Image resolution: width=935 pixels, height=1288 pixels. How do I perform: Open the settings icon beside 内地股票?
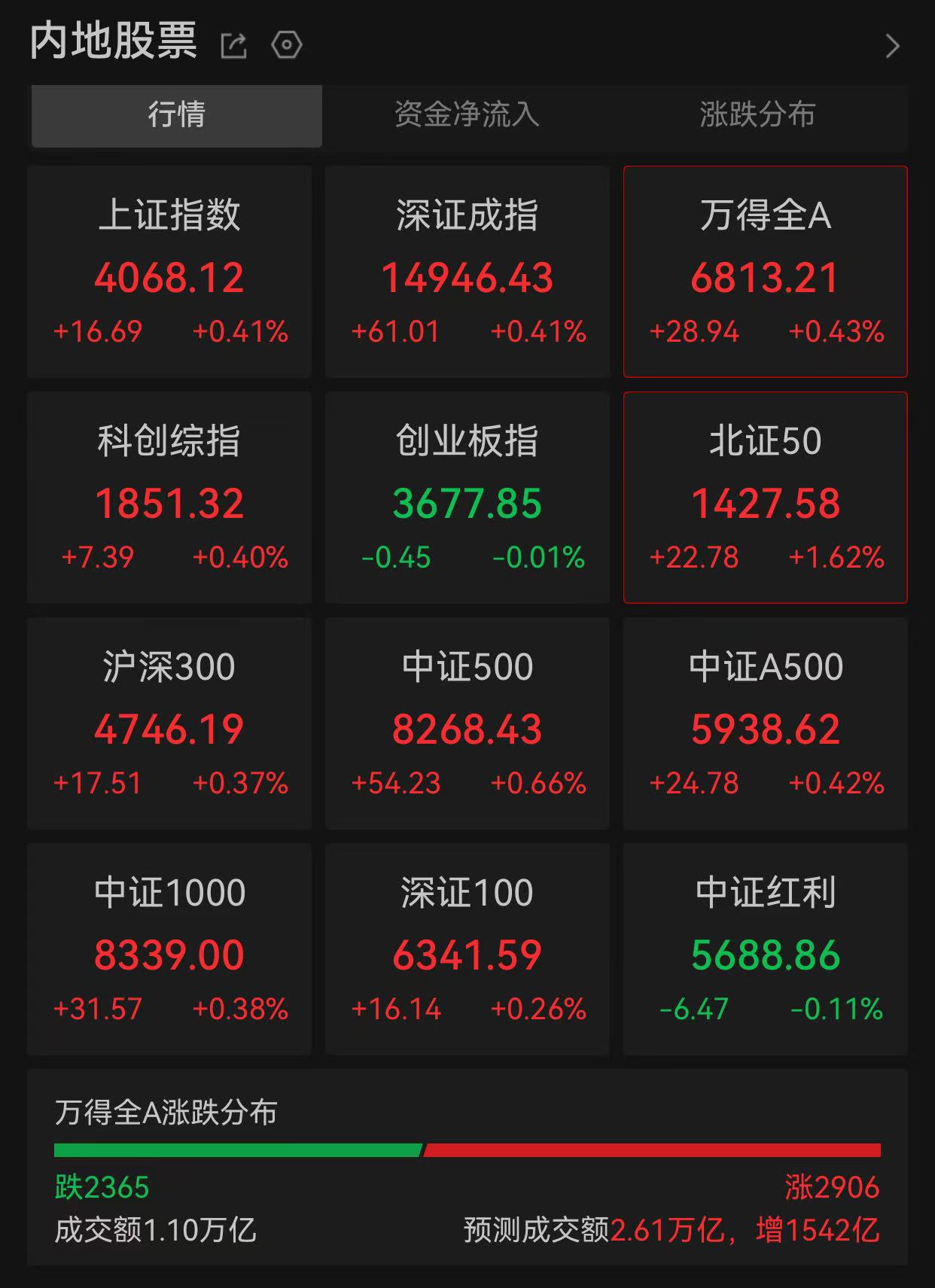click(286, 45)
